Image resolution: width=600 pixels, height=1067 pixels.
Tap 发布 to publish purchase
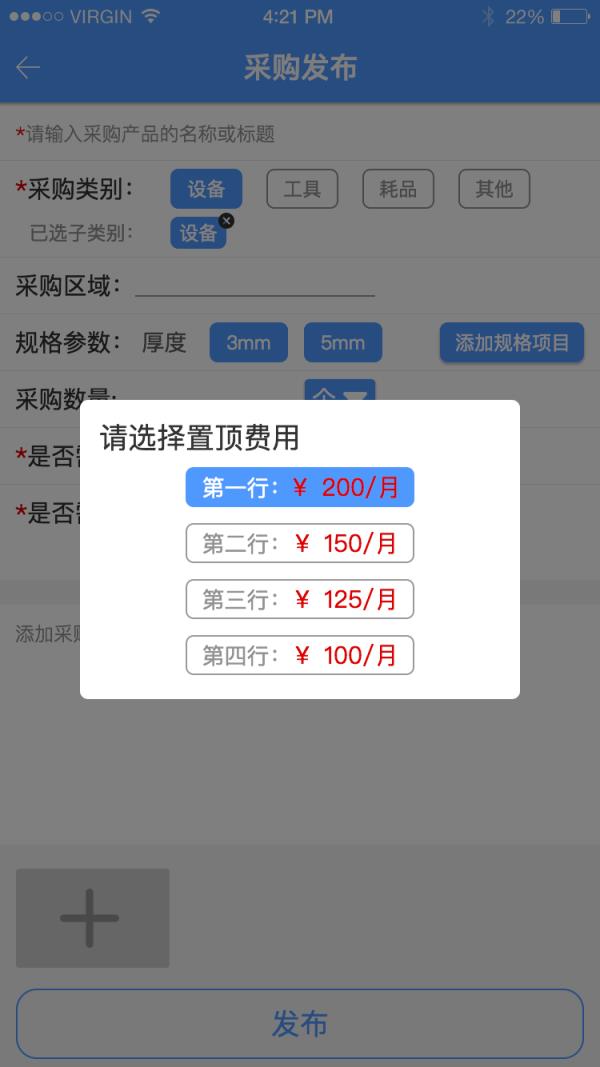(299, 1023)
